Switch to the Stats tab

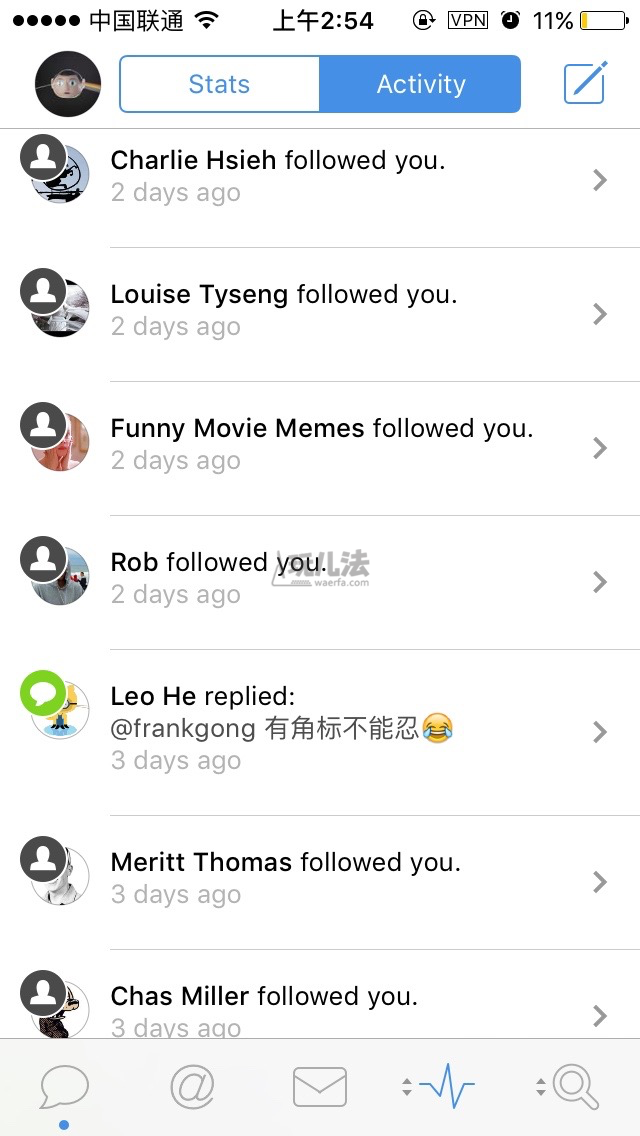point(219,84)
